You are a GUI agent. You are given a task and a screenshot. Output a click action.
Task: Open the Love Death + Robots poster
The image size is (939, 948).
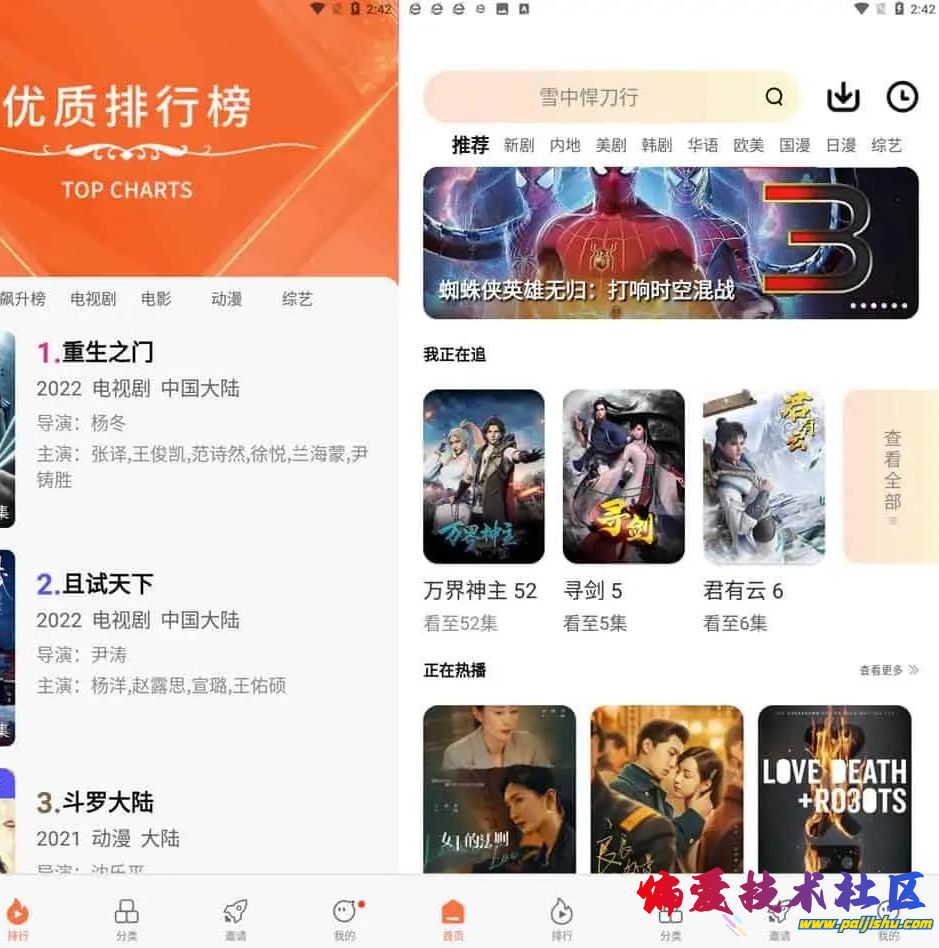(x=834, y=788)
